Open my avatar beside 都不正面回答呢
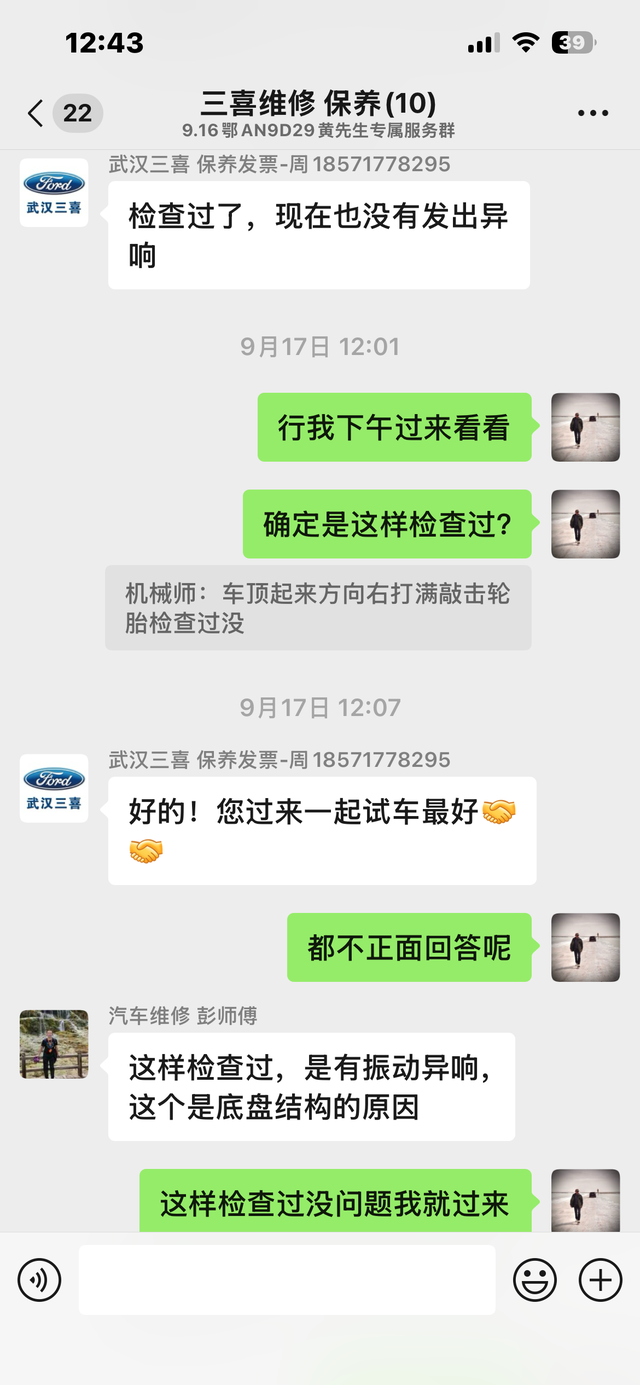This screenshot has height=1385, width=640. point(585,947)
